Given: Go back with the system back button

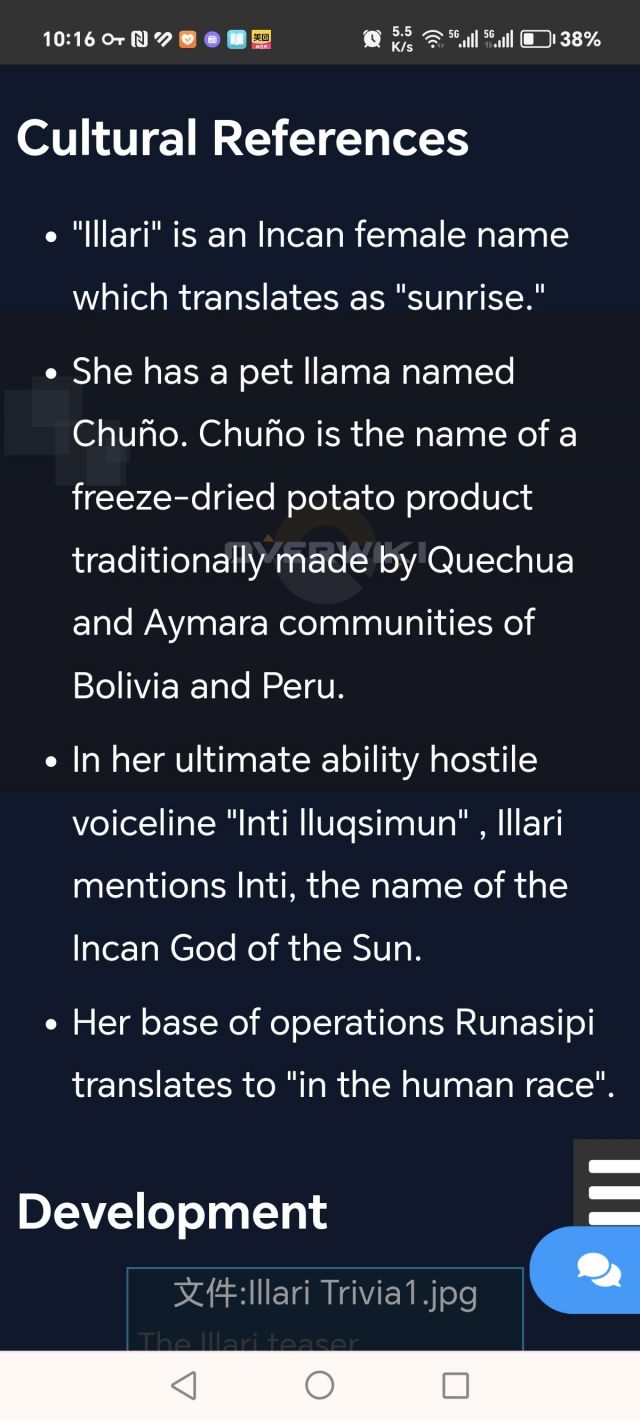Looking at the screenshot, I should pyautogui.click(x=184, y=1385).
